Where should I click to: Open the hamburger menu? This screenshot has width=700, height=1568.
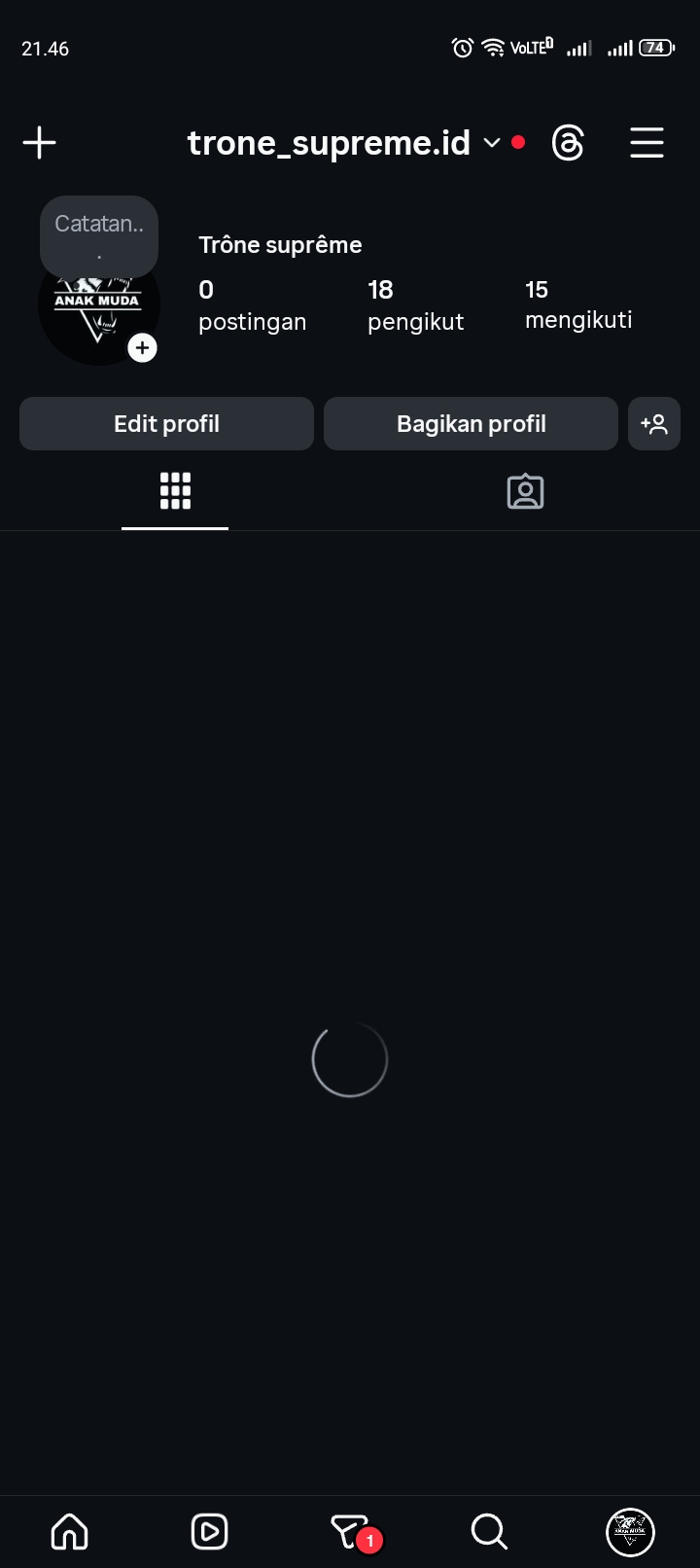tap(647, 143)
